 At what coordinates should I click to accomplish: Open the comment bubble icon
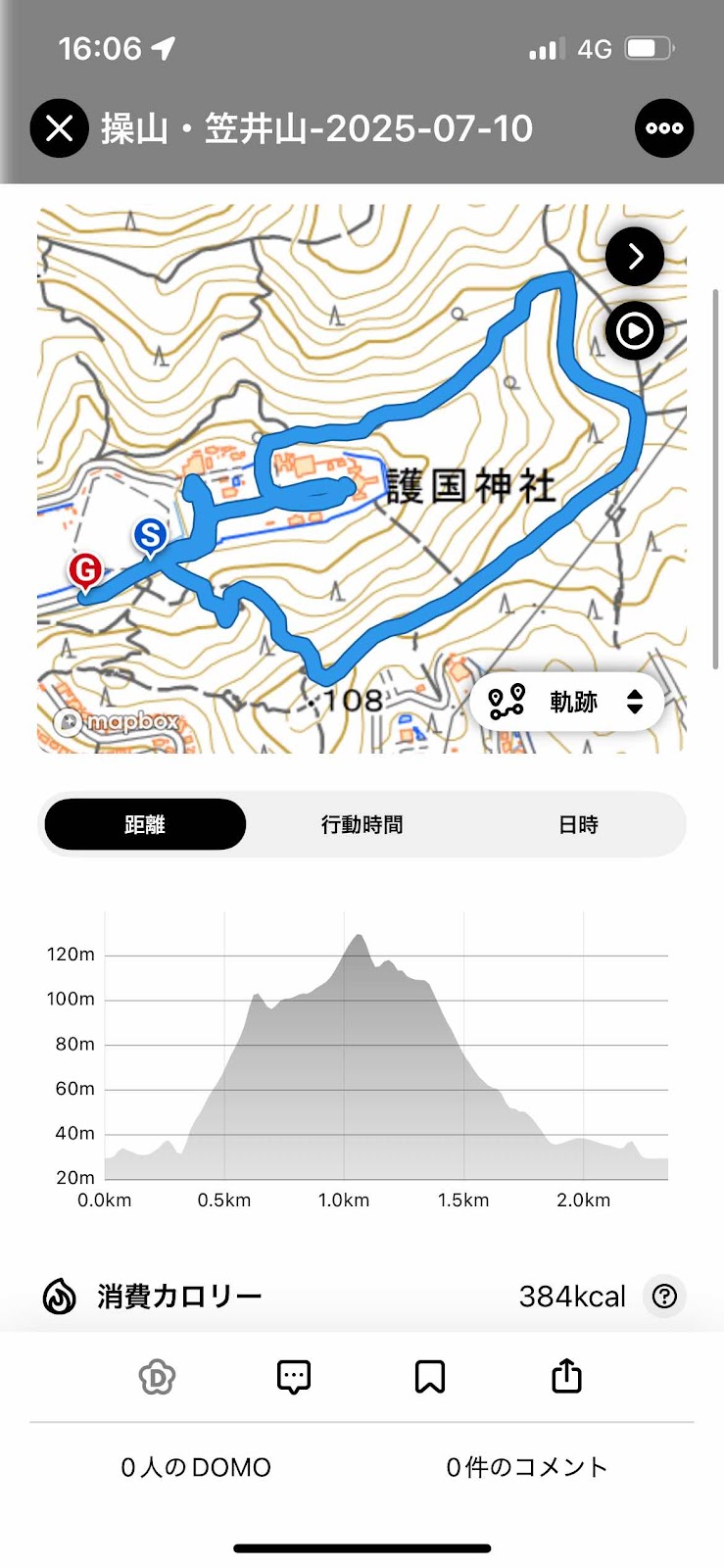click(294, 1377)
